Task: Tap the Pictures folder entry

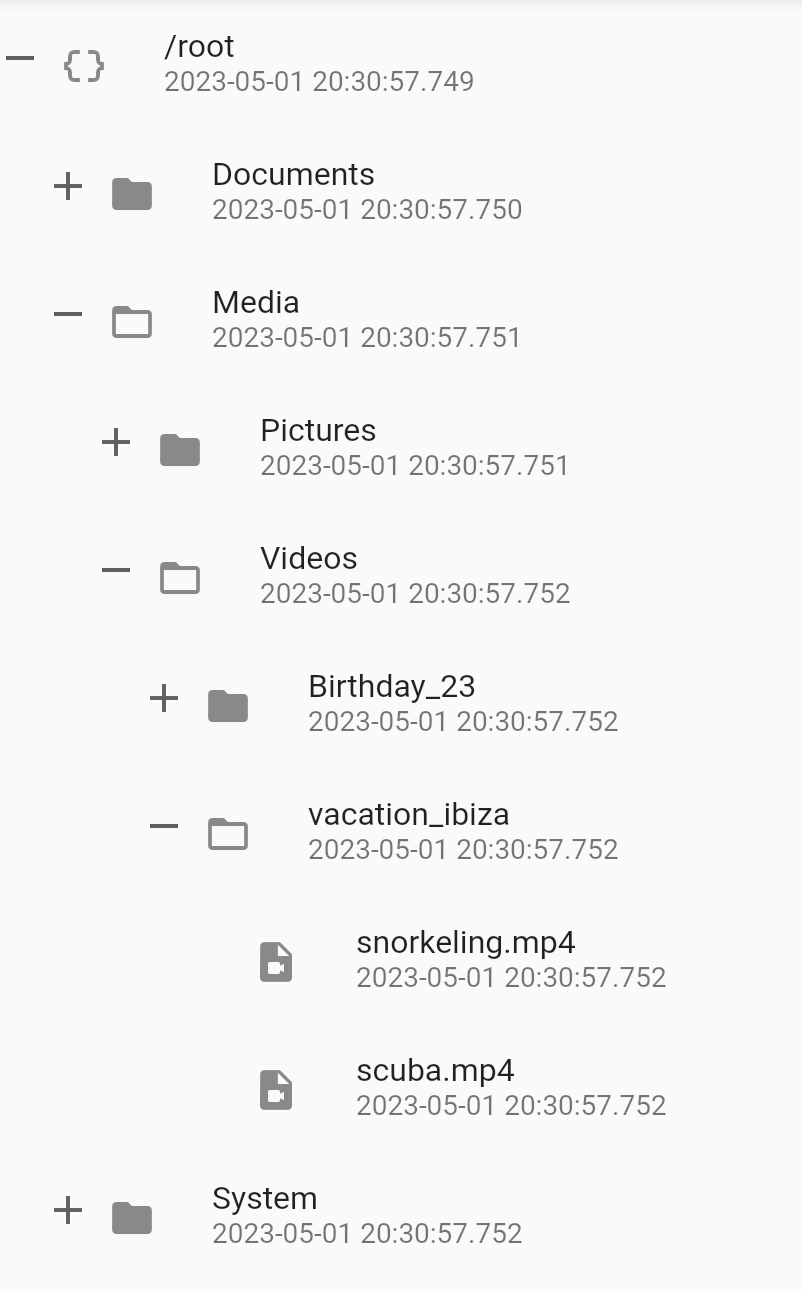Action: pos(318,431)
